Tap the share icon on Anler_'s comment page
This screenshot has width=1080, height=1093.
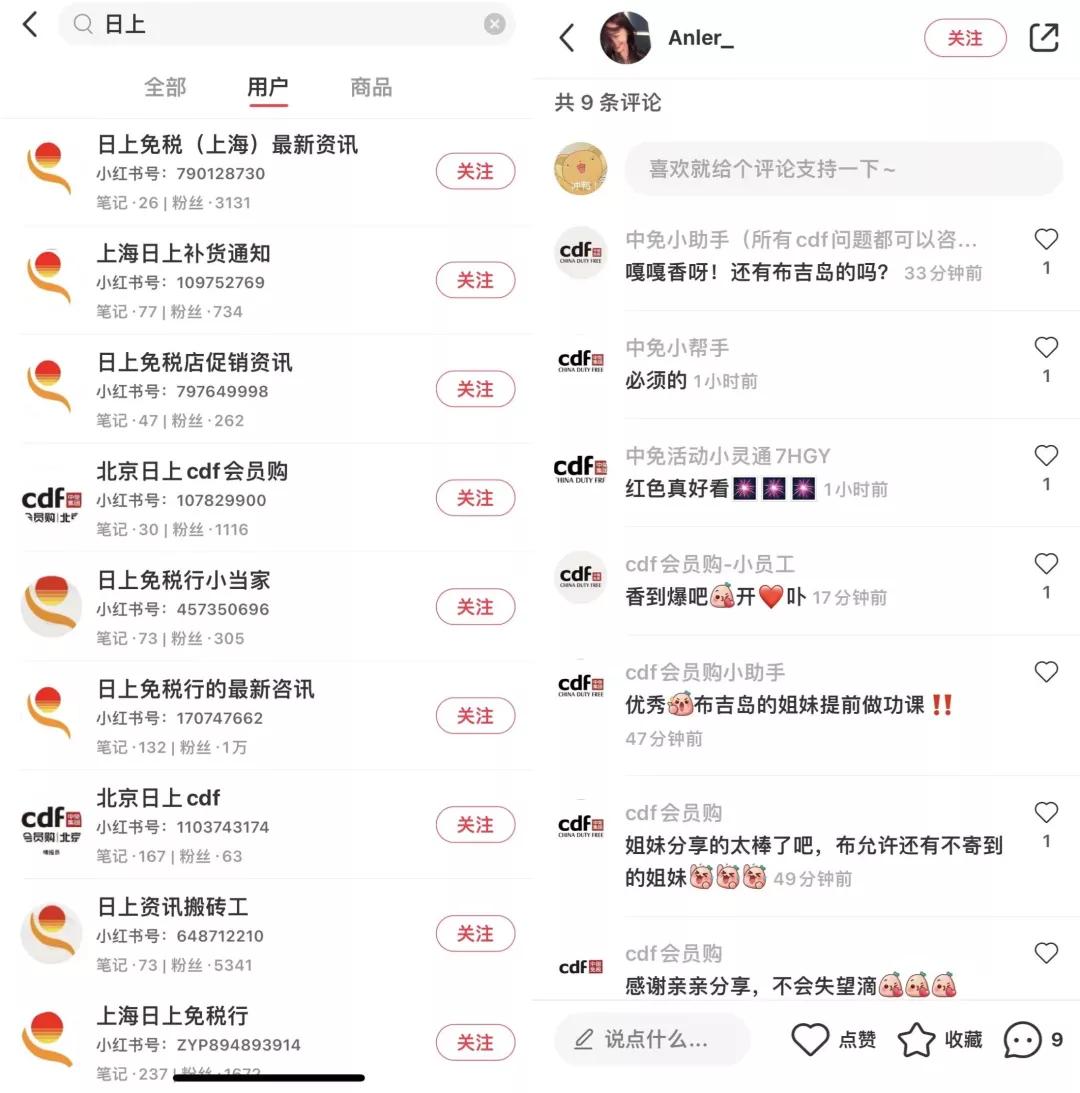tap(1044, 36)
